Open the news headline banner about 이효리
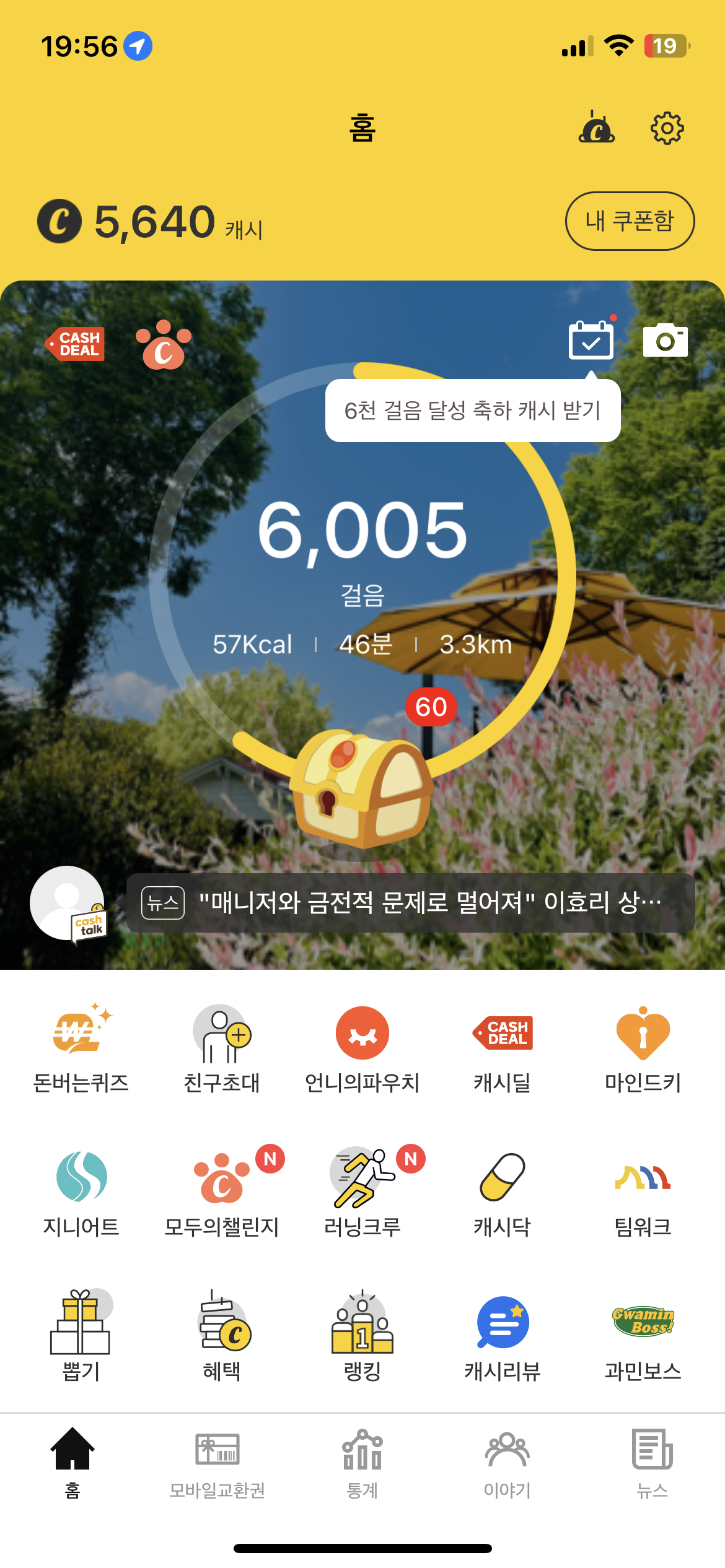Viewport: 725px width, 1568px height. [x=410, y=903]
